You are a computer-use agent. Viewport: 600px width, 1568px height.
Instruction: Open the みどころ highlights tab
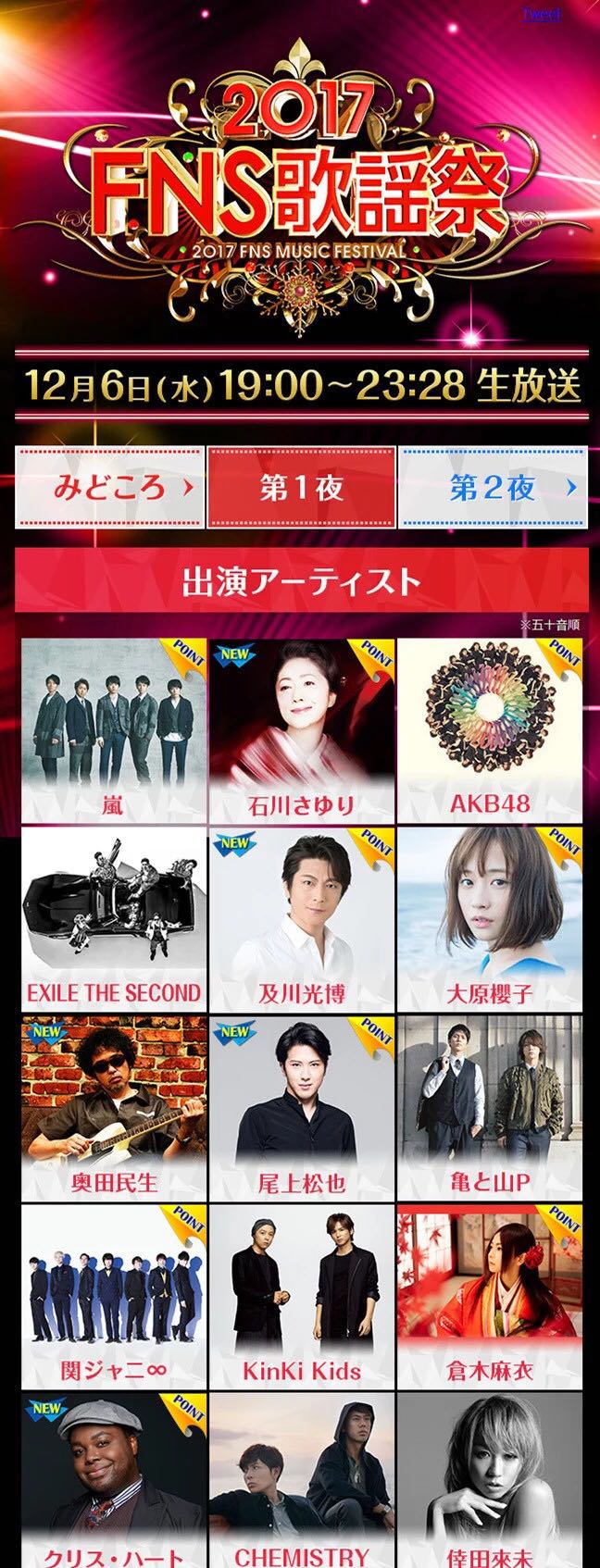[x=109, y=489]
